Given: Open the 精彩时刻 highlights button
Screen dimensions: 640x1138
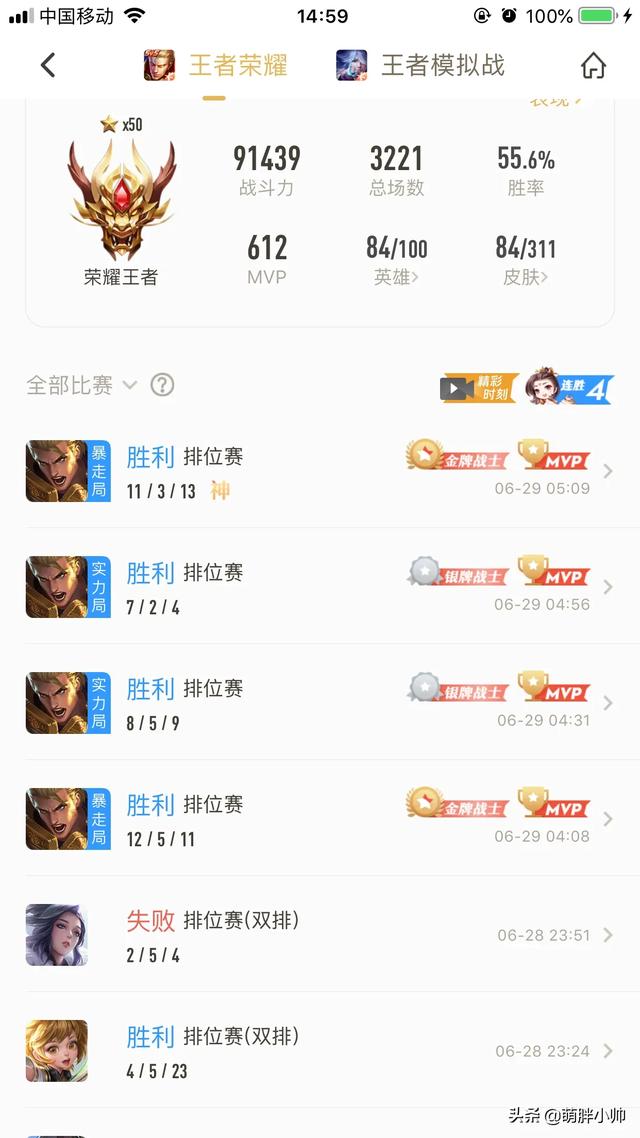Looking at the screenshot, I should click(x=480, y=387).
